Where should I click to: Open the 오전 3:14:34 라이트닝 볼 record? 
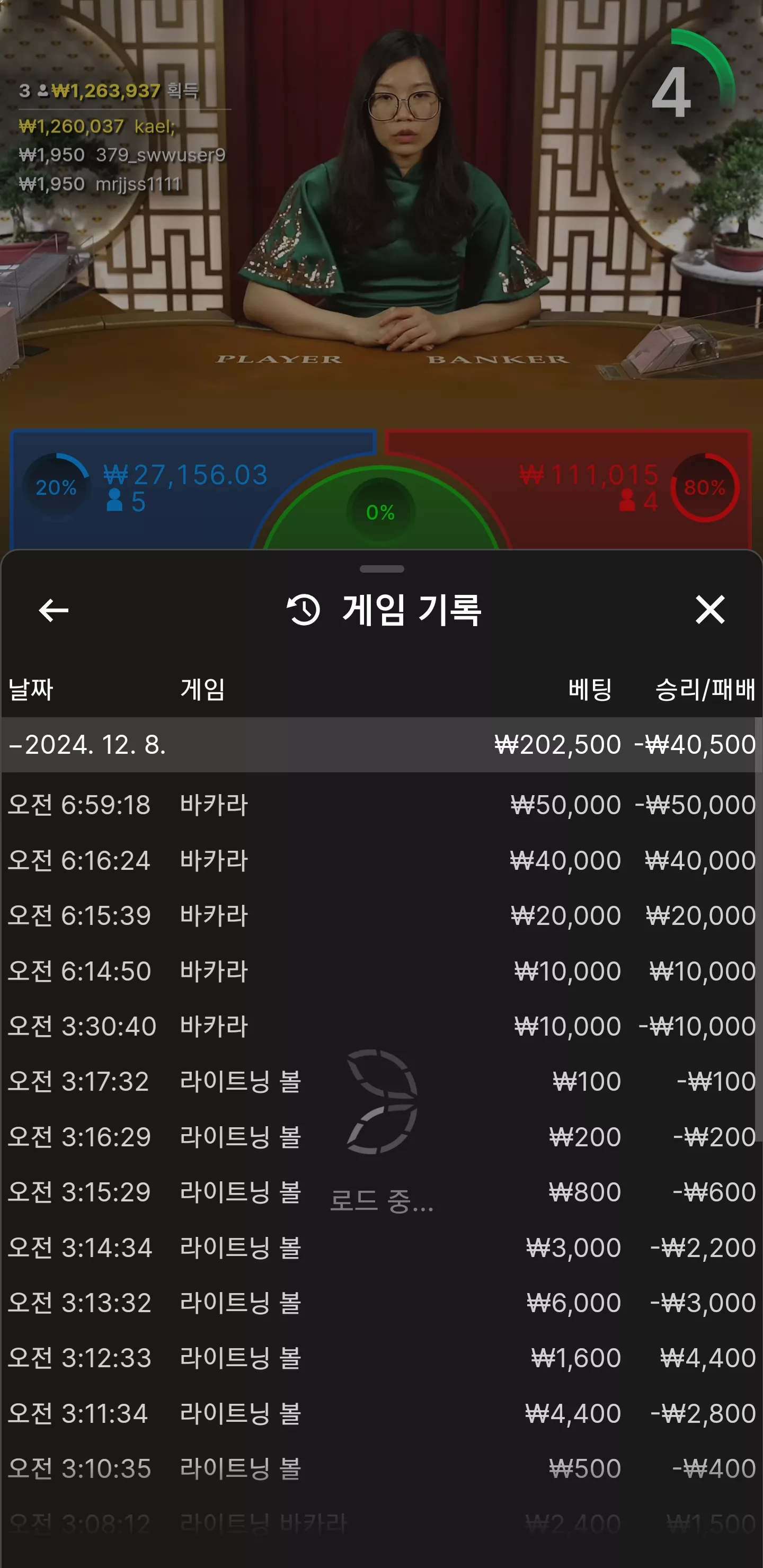tap(381, 1248)
